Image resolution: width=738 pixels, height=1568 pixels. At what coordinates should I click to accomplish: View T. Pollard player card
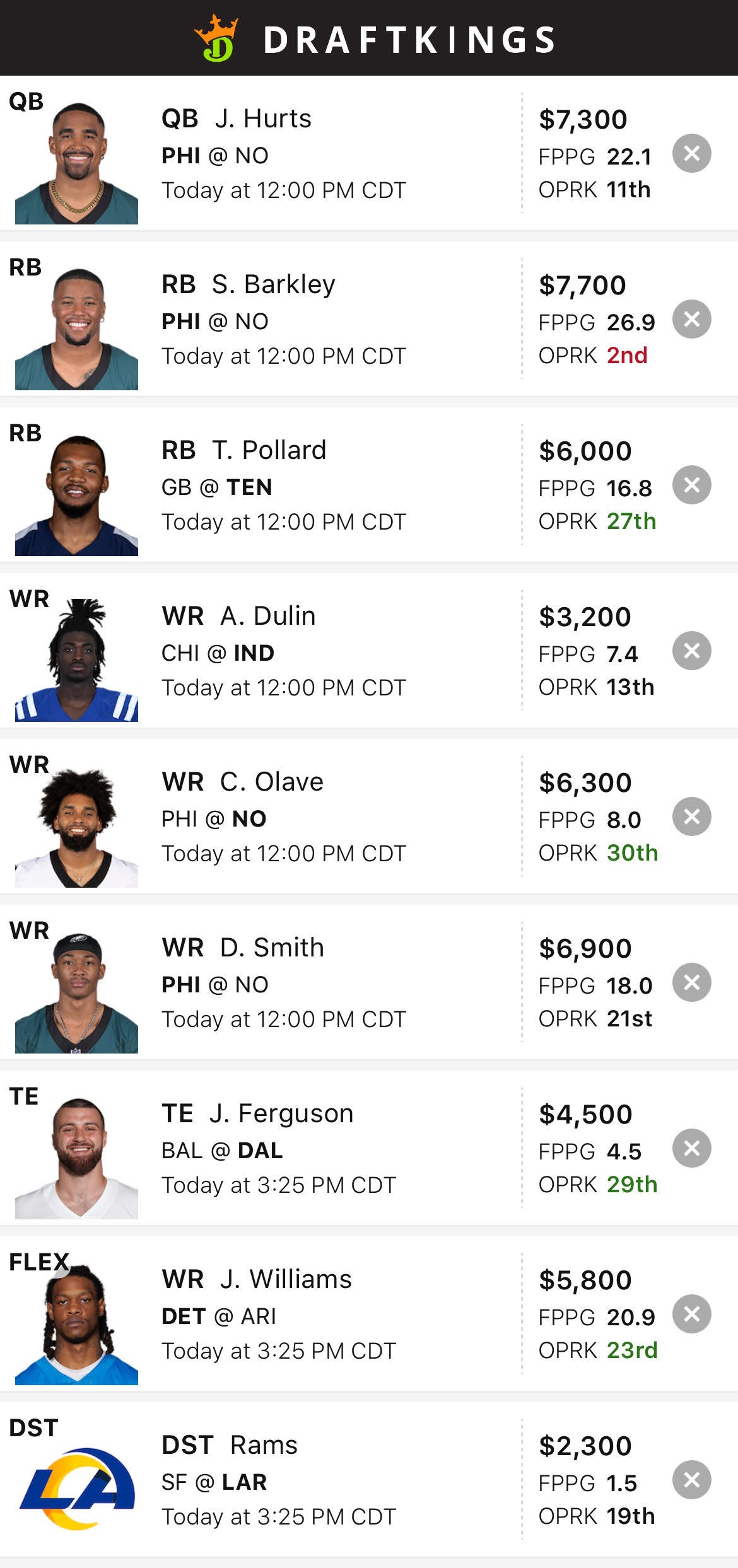269,450
